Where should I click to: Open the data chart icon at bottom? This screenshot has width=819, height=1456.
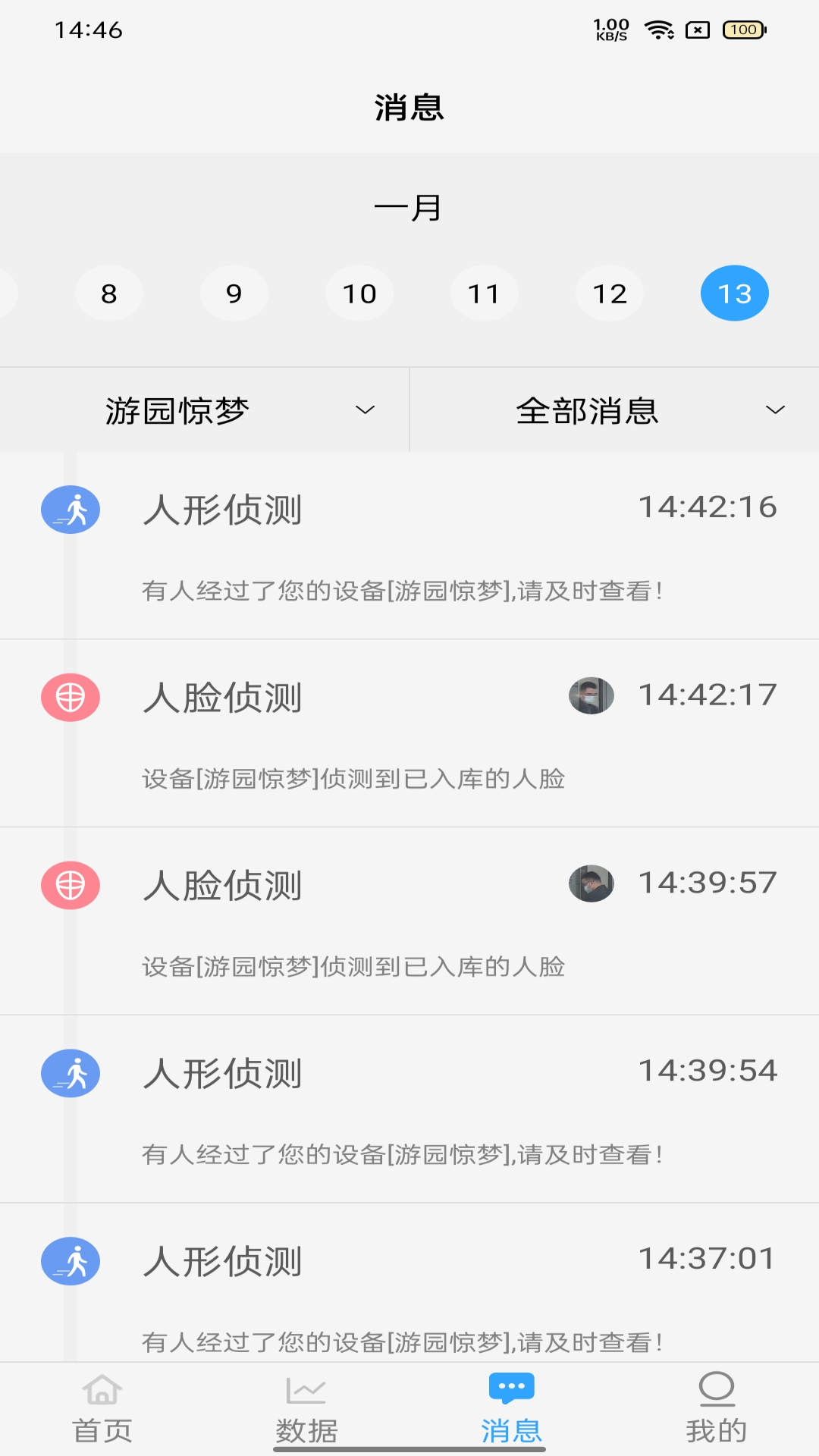(x=306, y=1408)
